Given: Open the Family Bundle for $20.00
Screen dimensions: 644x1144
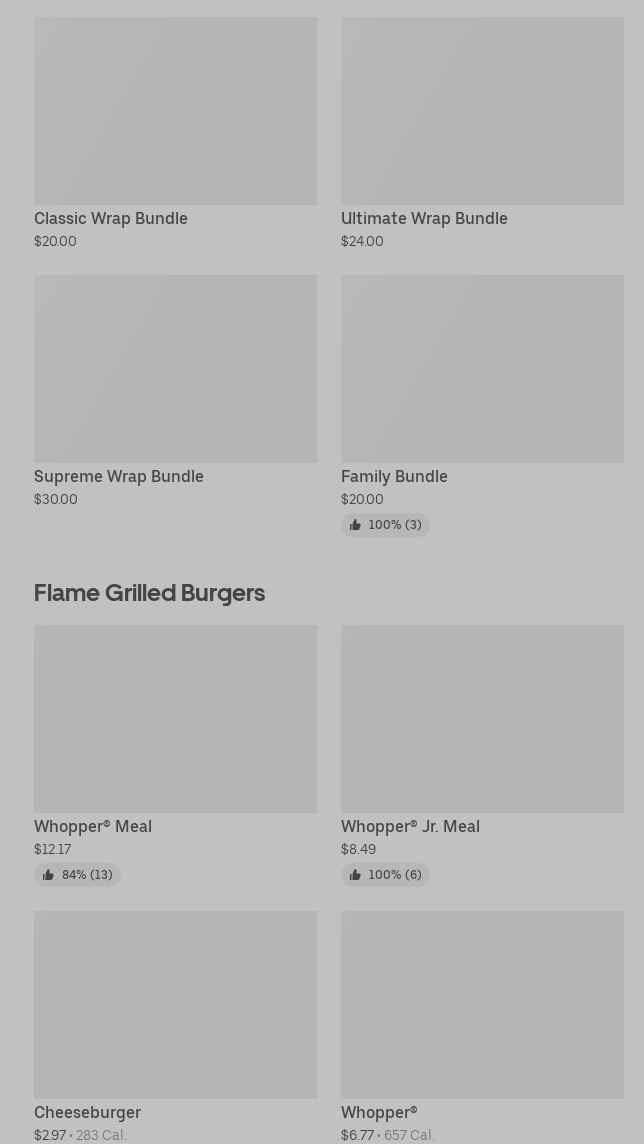Looking at the screenshot, I should (482, 406).
